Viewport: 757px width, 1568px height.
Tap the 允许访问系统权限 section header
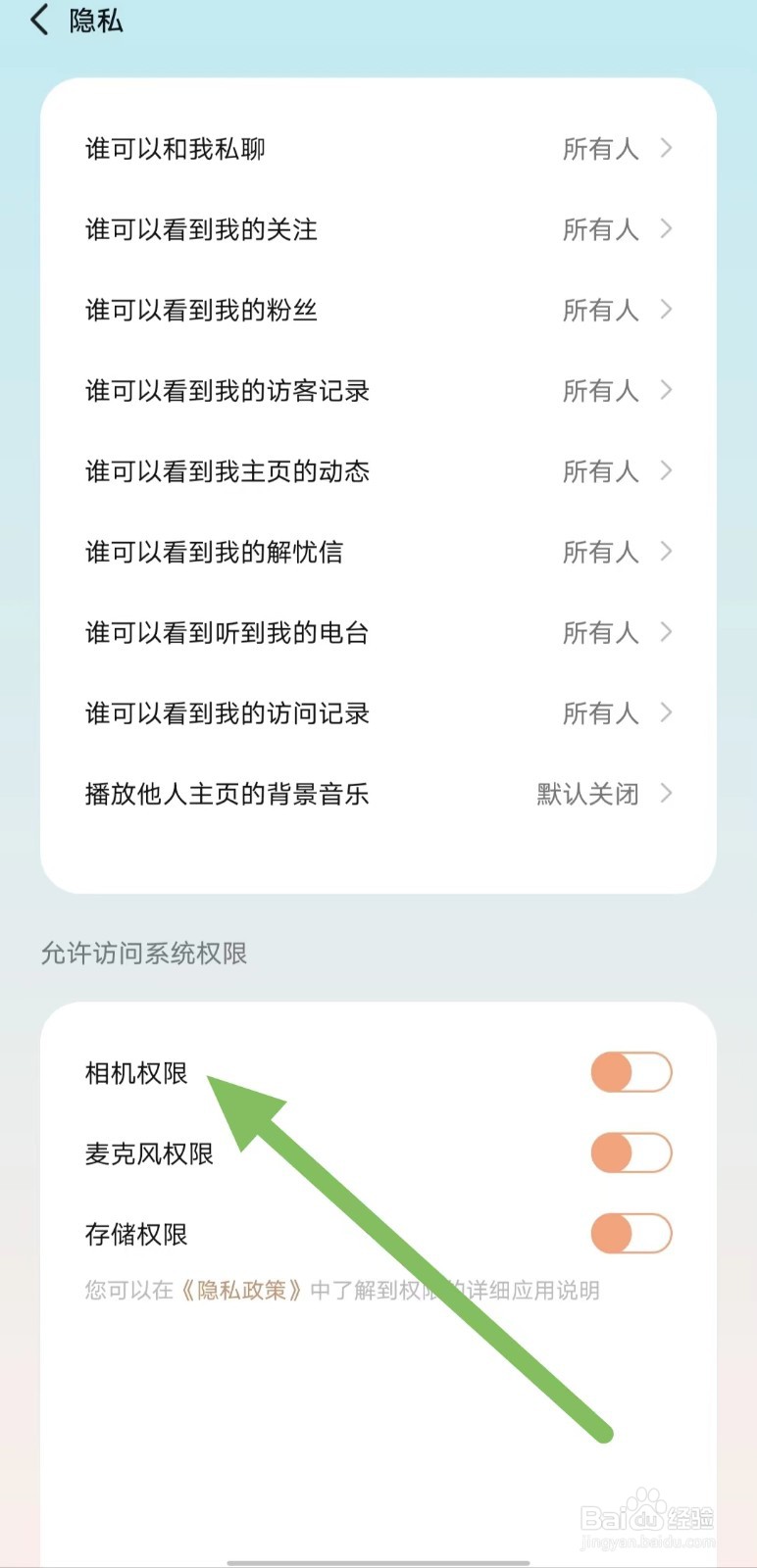point(149,953)
